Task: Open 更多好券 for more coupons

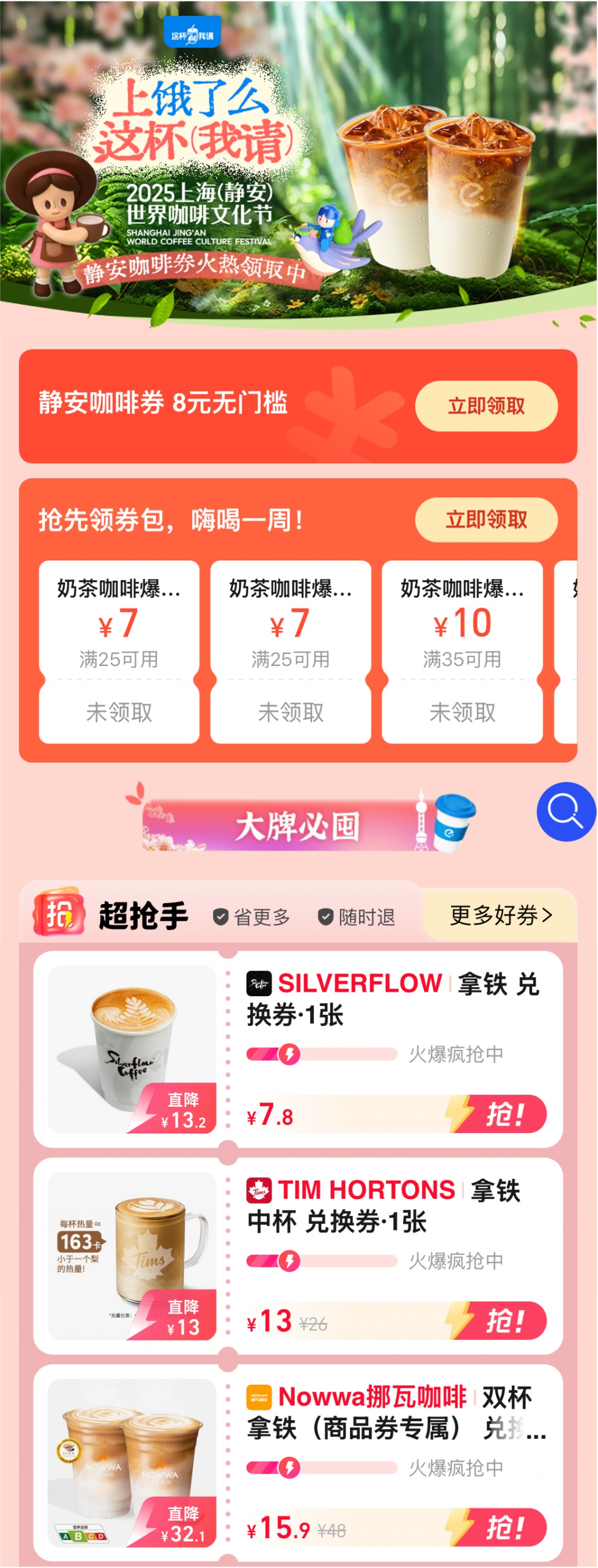Action: pos(500,915)
